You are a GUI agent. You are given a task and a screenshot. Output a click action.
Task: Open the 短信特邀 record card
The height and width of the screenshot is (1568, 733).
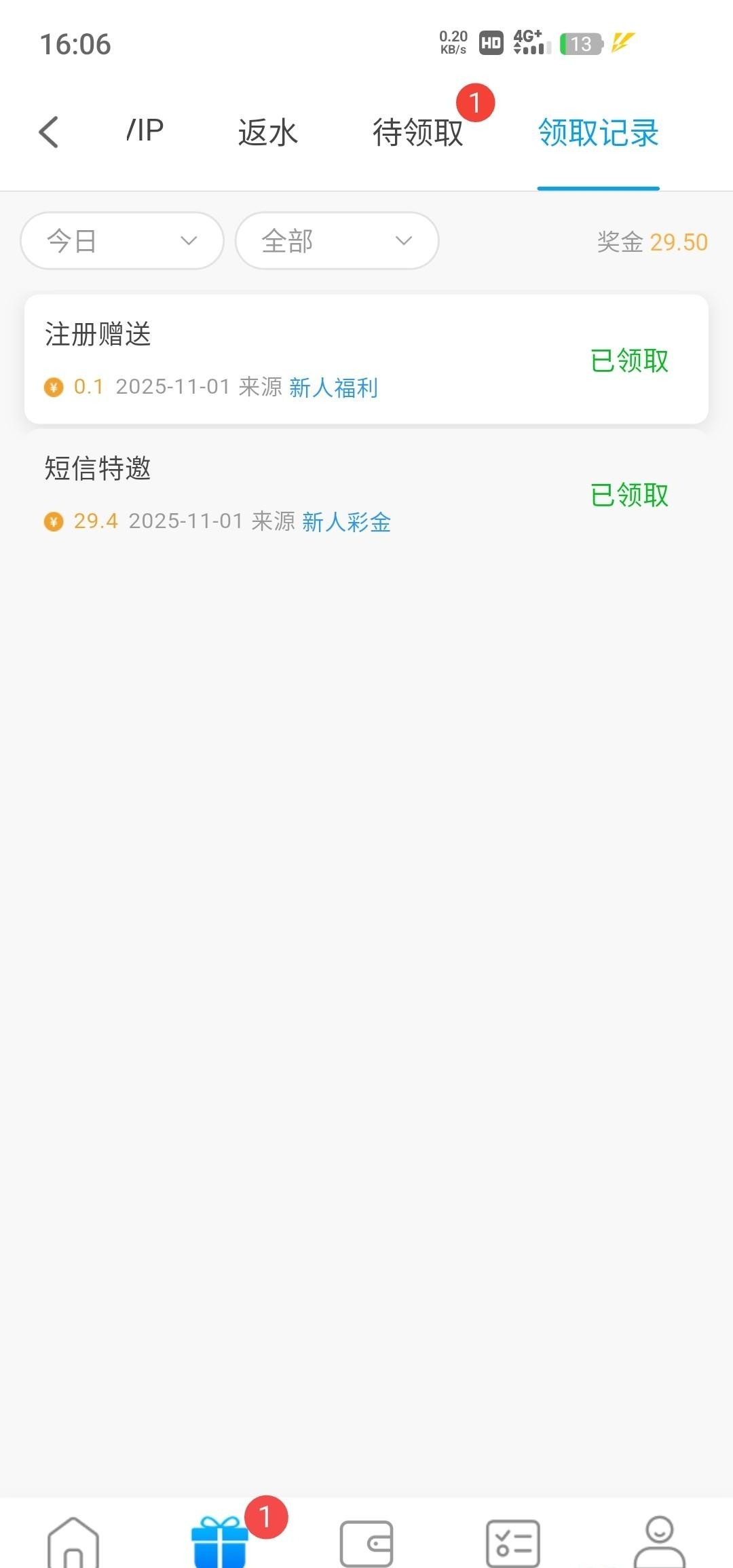point(366,494)
